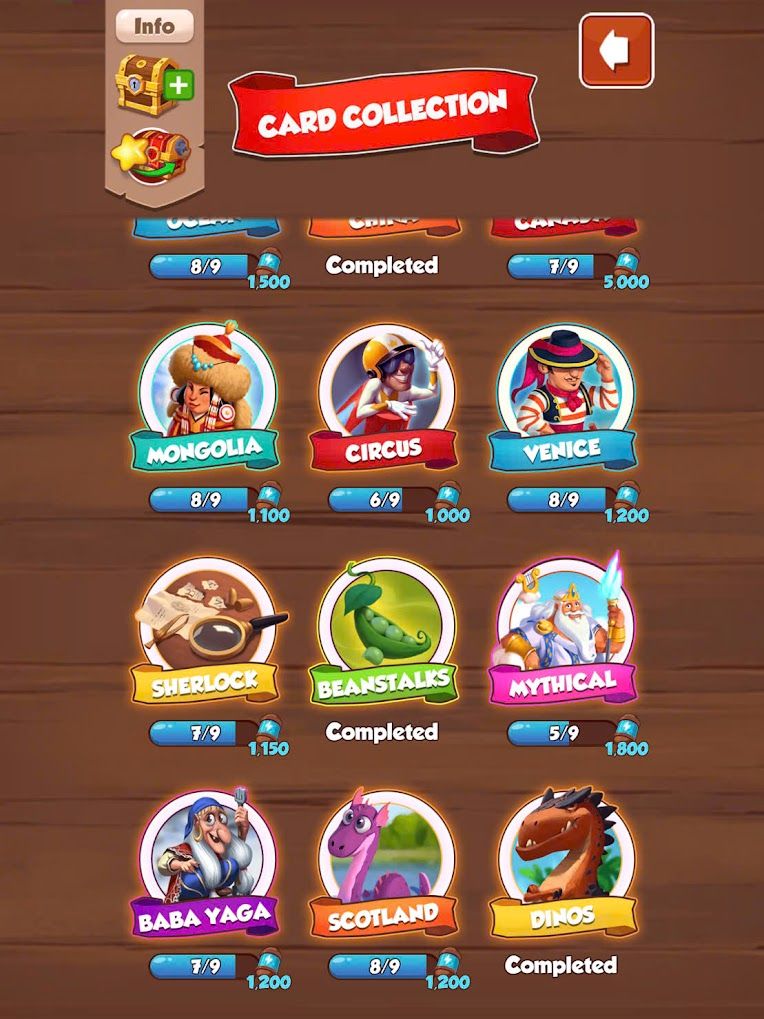View the completed Beanstalks set

384,630
